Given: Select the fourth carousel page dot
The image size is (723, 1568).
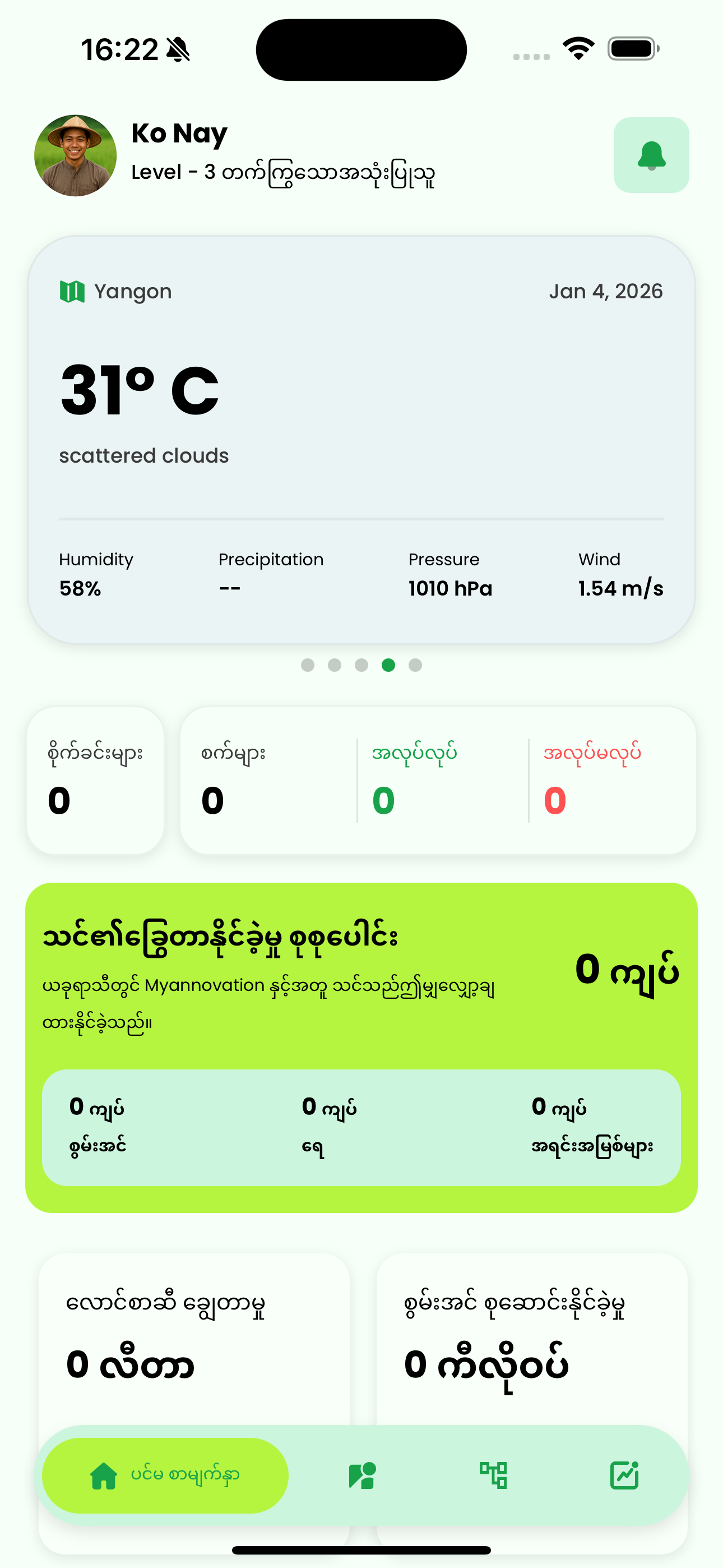Looking at the screenshot, I should click(388, 665).
